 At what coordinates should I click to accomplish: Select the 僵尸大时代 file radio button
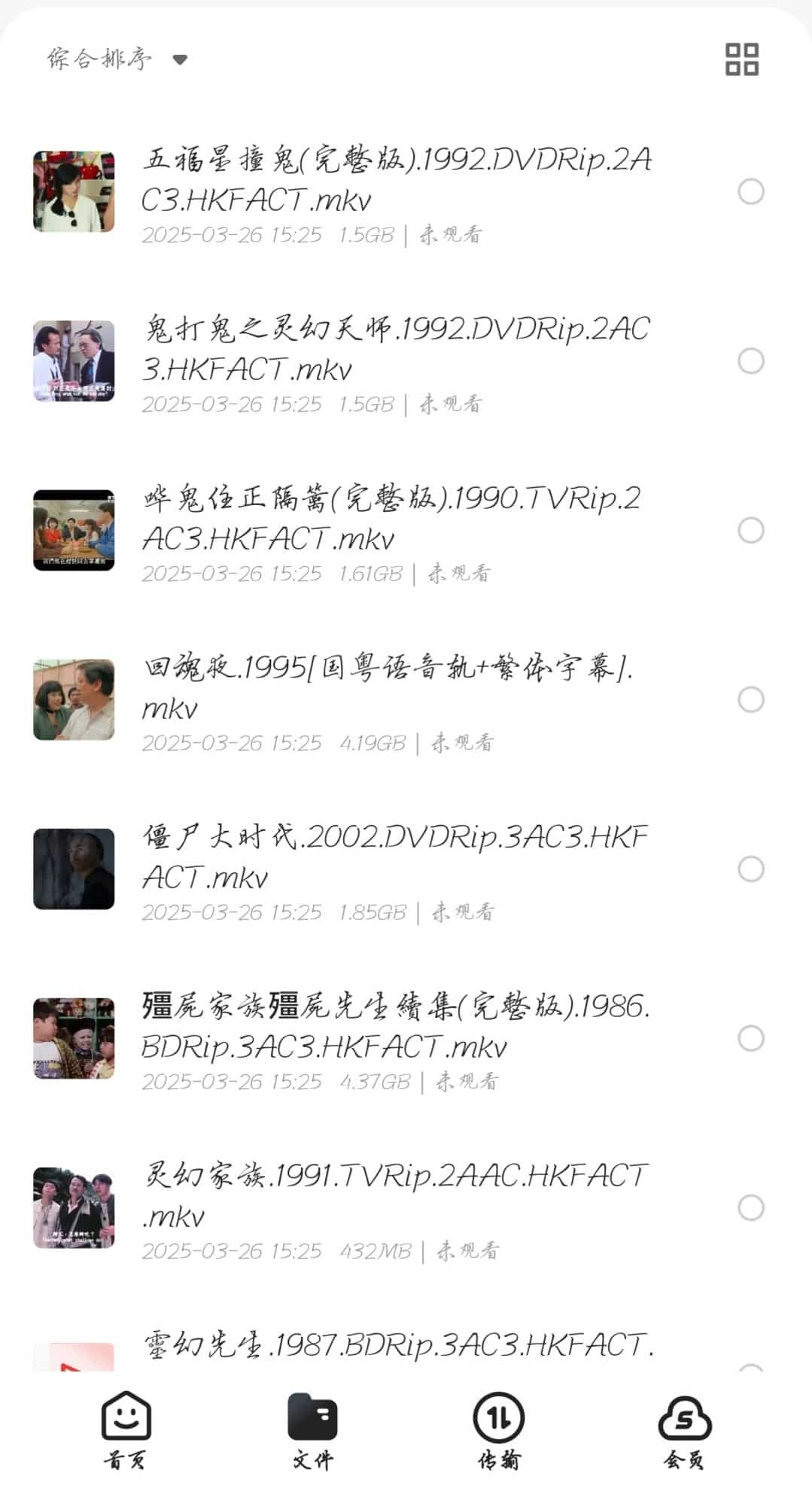point(750,869)
